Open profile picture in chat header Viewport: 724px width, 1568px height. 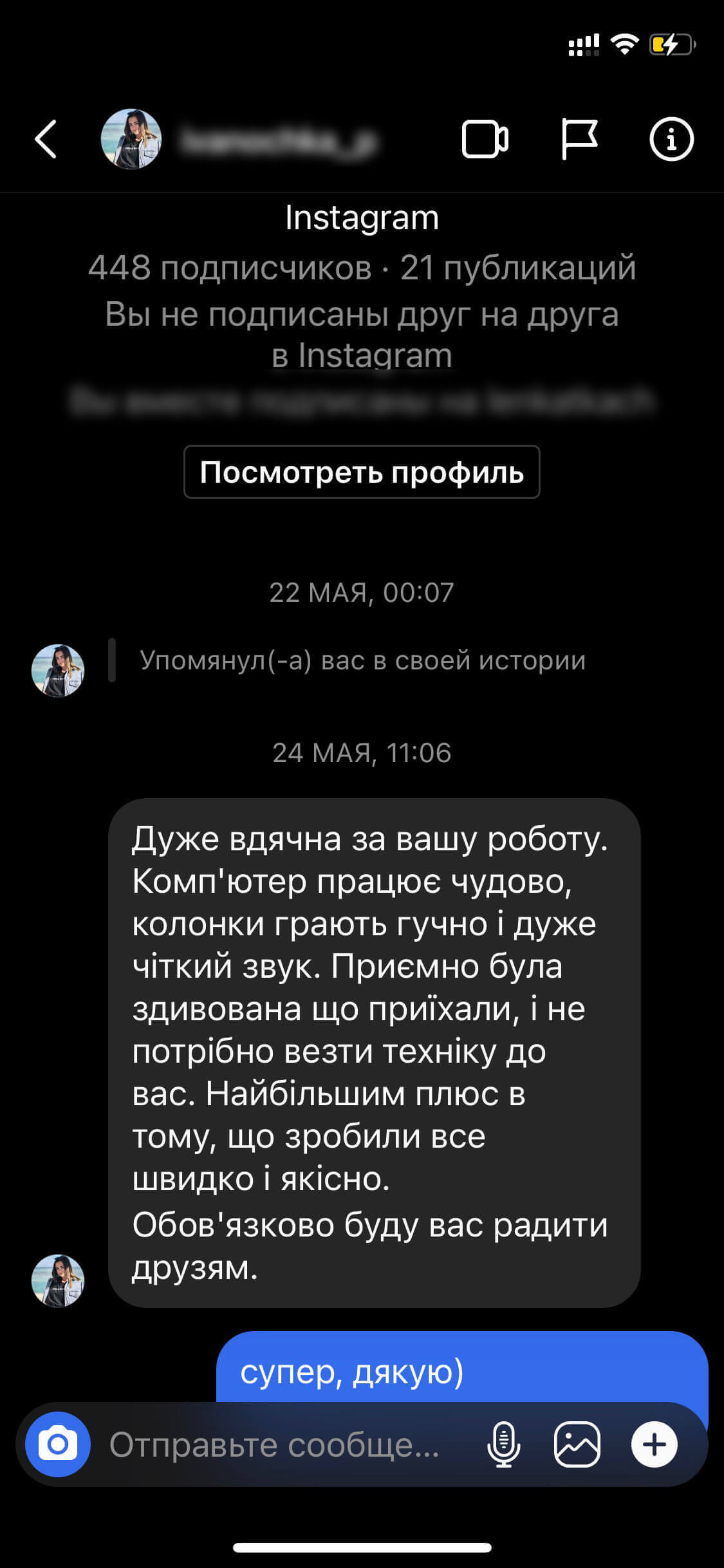point(131,139)
